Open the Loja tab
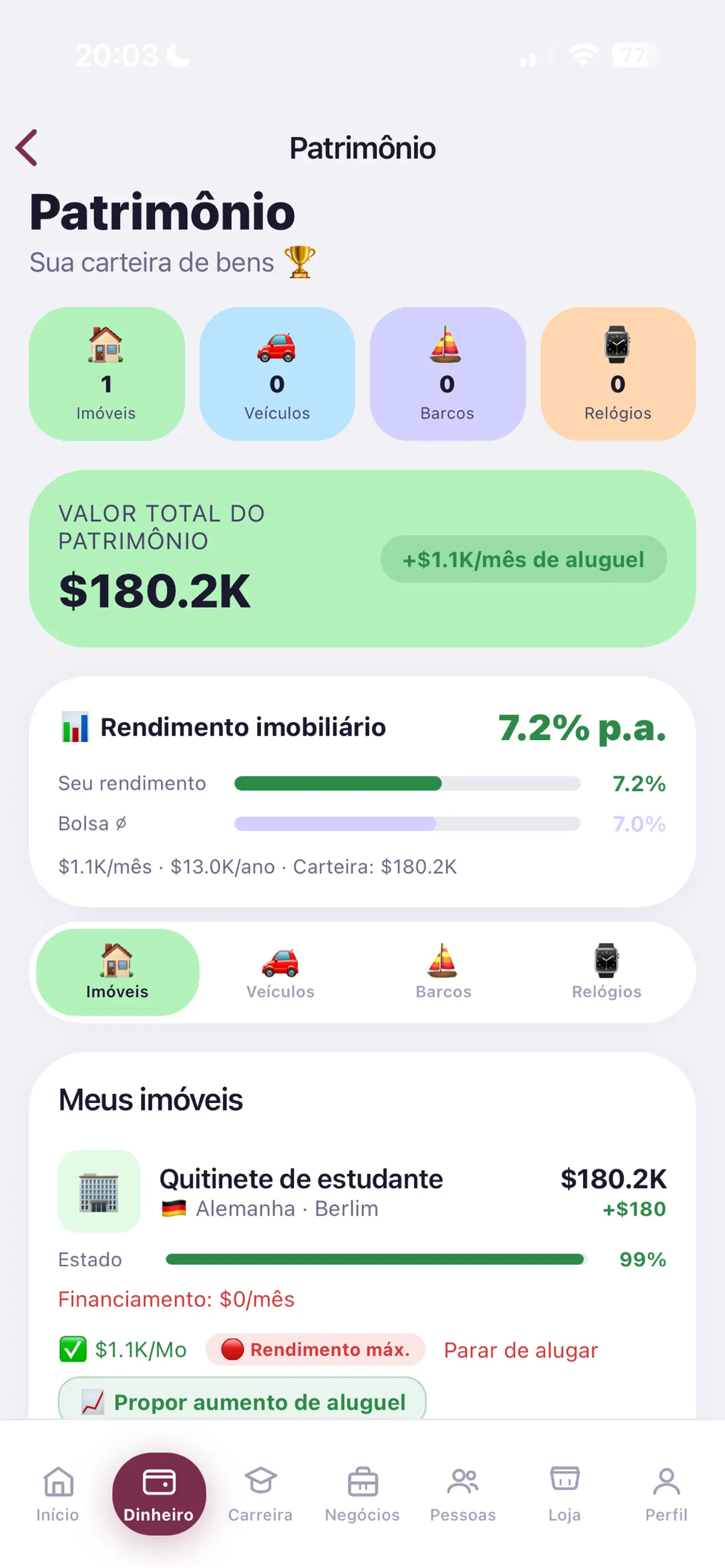725x1568 pixels. pyautogui.click(x=565, y=1494)
